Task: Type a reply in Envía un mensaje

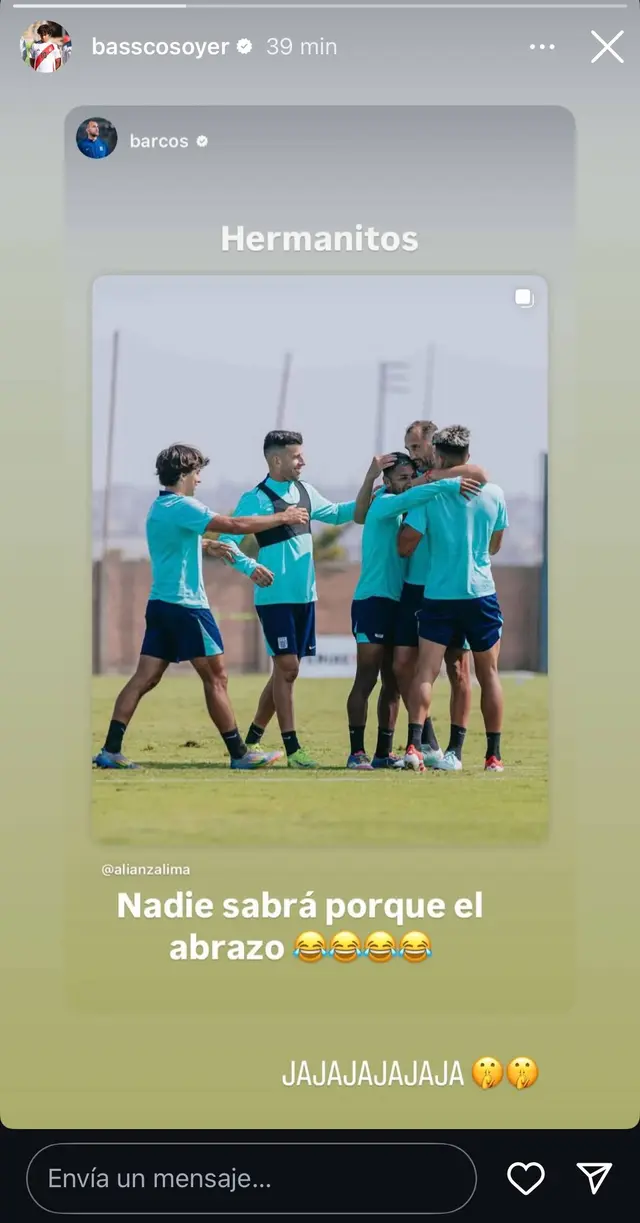Action: 250,1178
